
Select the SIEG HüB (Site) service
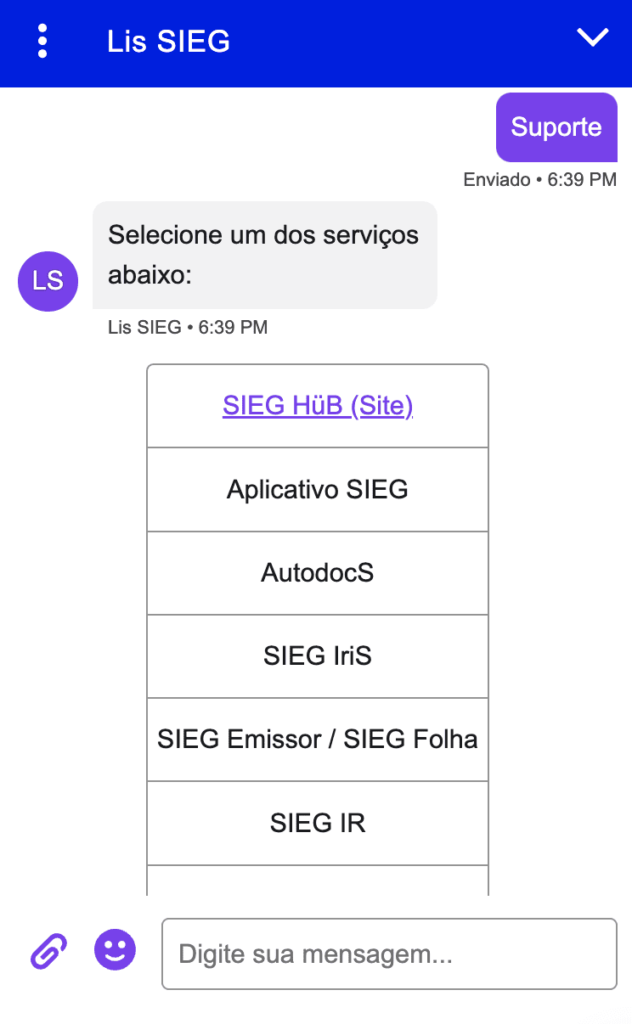[x=317, y=406]
